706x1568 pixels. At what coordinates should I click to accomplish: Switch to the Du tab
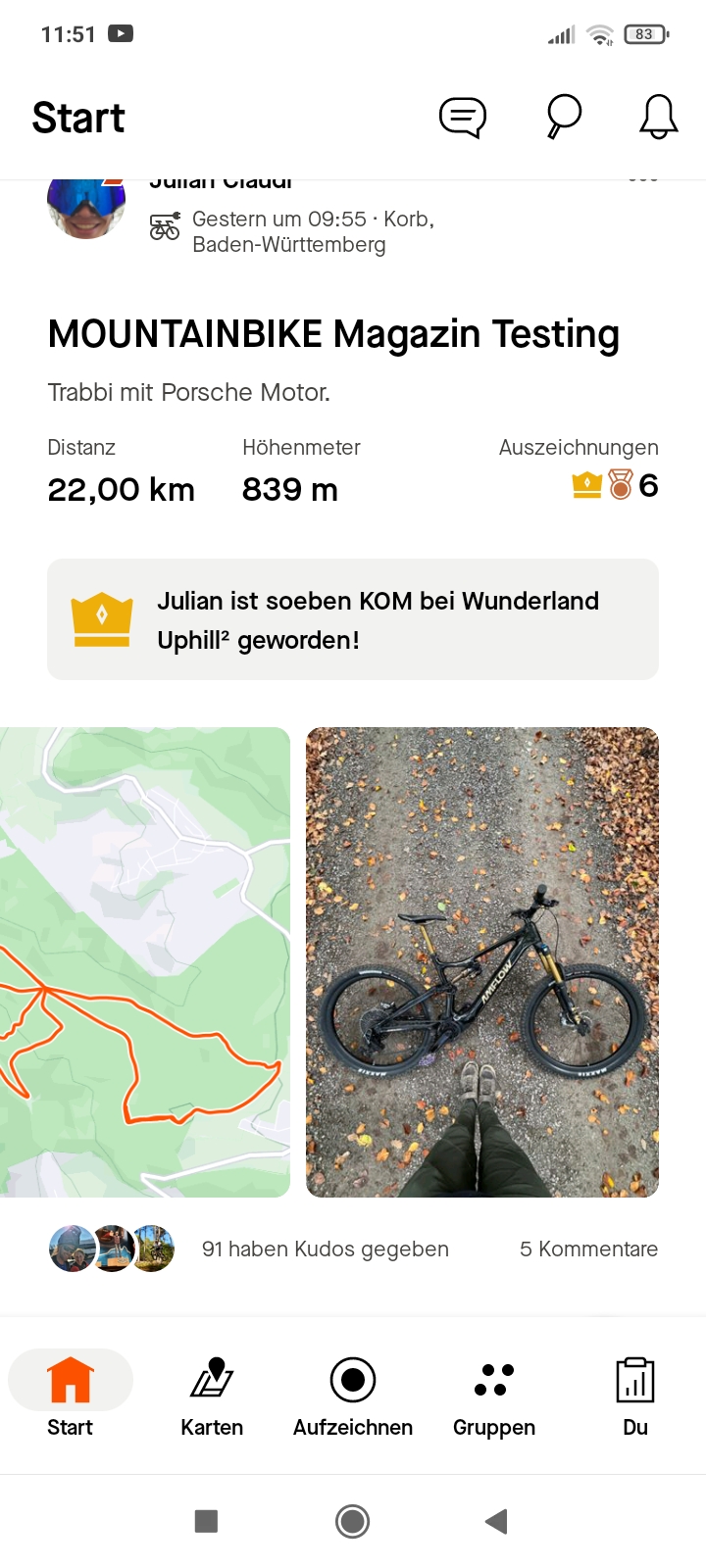click(x=635, y=1396)
